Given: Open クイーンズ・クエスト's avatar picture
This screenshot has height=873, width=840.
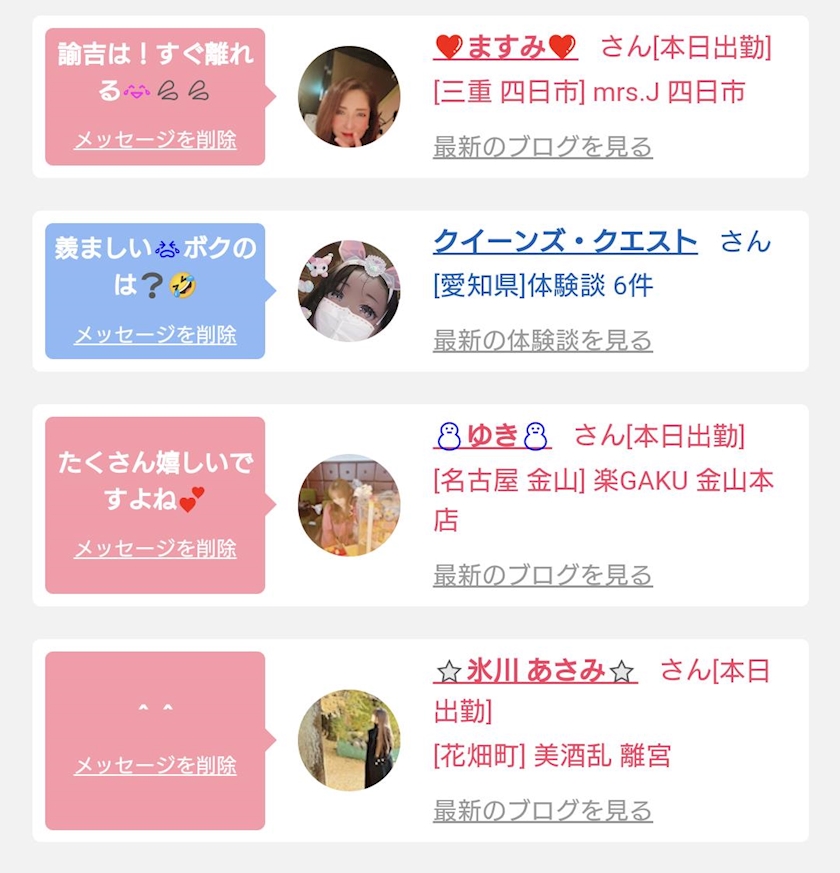Looking at the screenshot, I should tap(349, 291).
